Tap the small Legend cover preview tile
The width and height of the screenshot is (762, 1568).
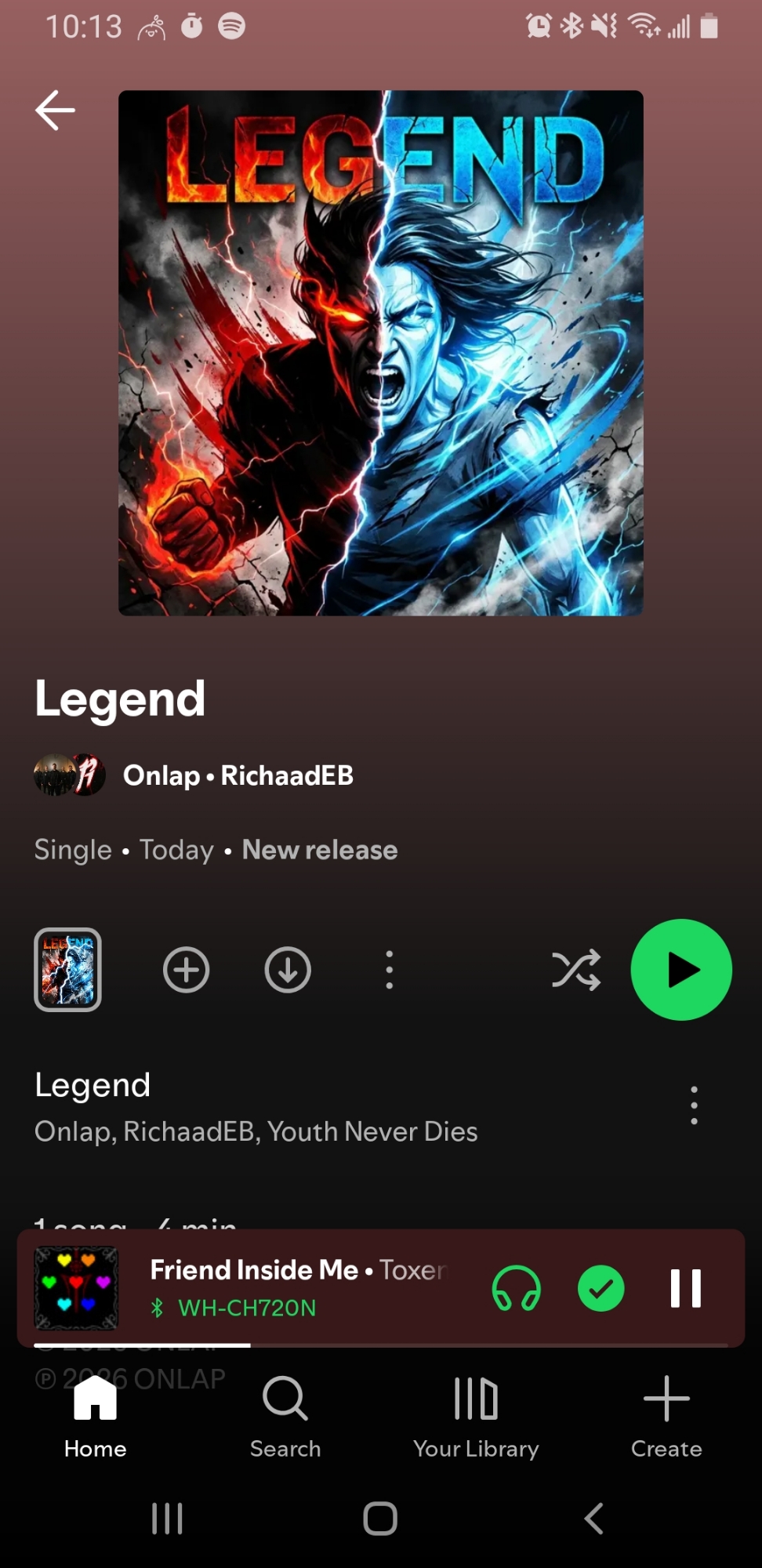(67, 970)
